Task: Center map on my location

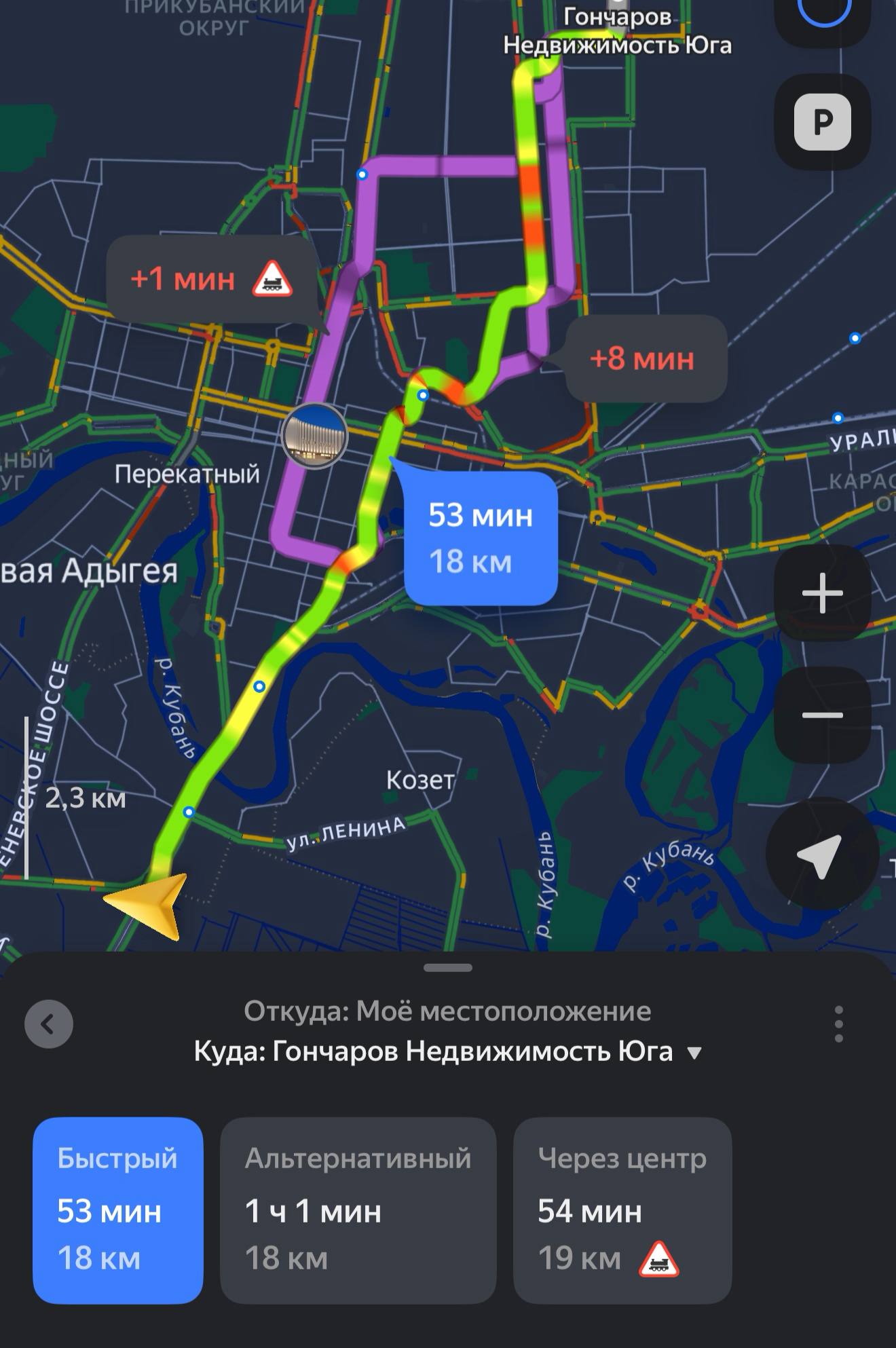Action: click(822, 854)
